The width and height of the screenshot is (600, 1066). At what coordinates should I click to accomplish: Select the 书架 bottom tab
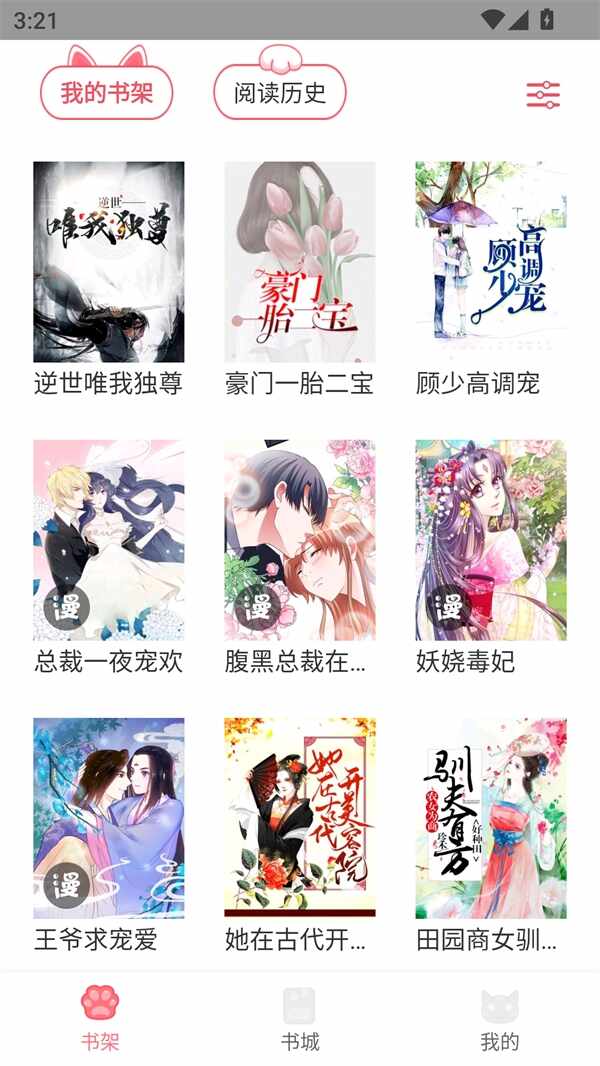100,1019
